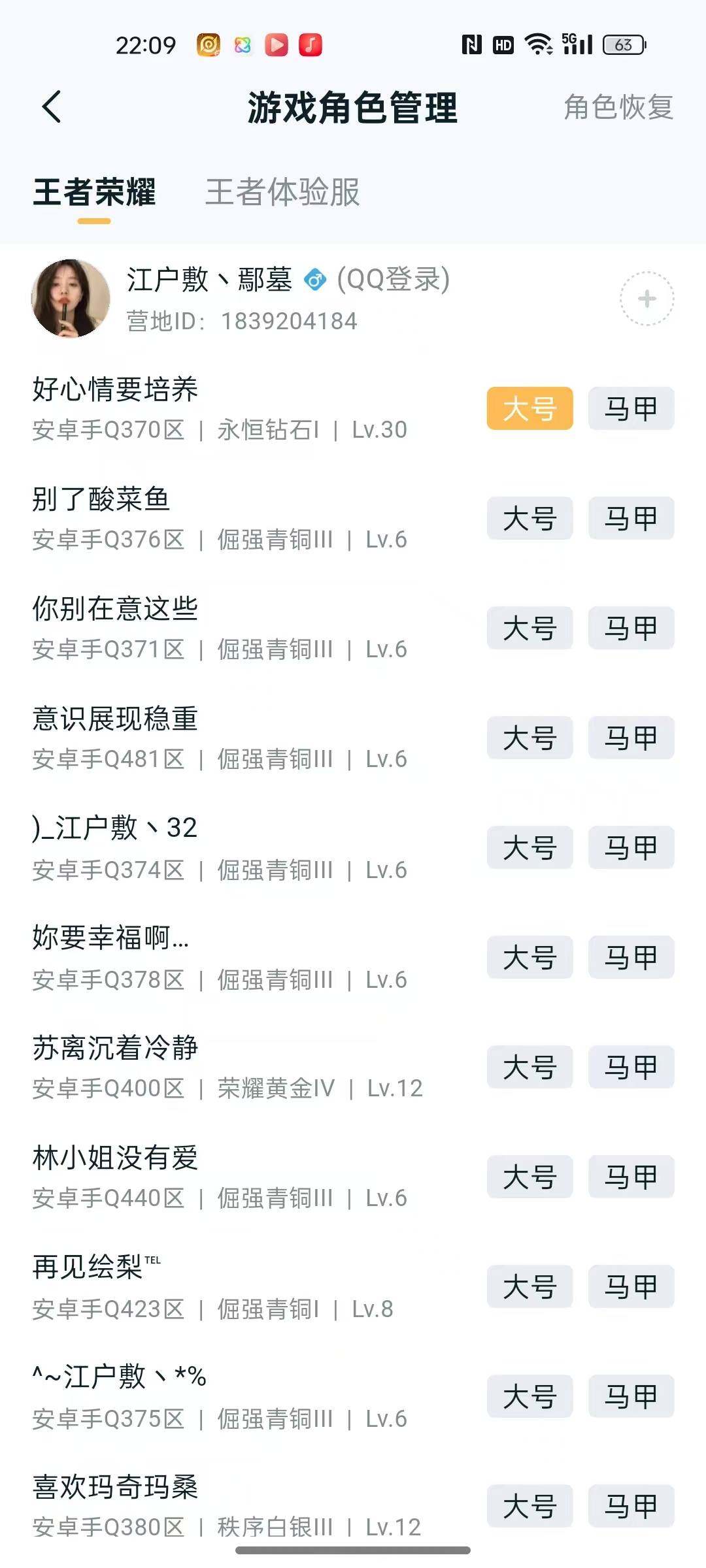Open 角色恢复 in the top right corner
This screenshot has width=706, height=1568.
tap(618, 106)
